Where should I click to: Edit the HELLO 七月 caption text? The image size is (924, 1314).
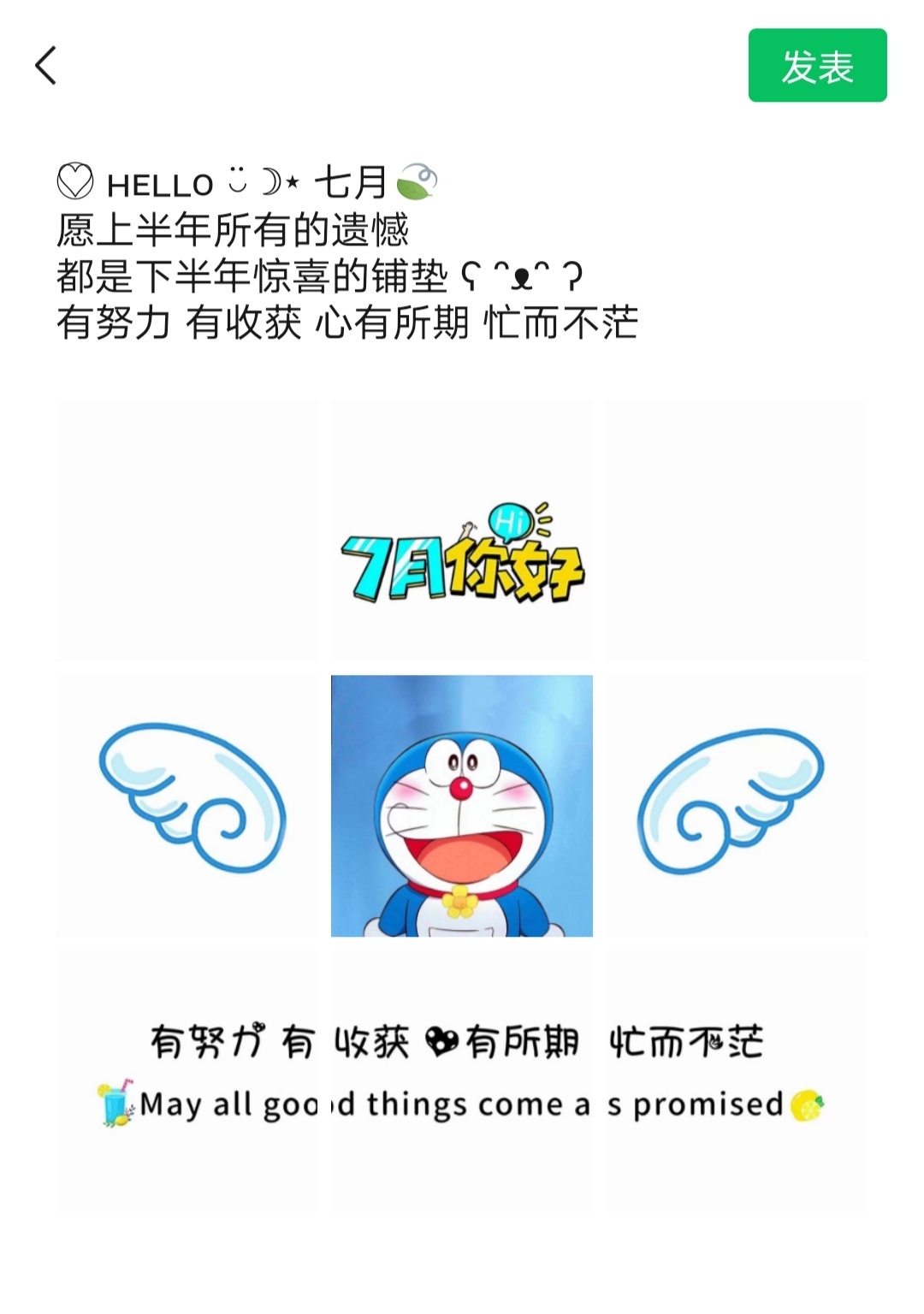(x=346, y=253)
